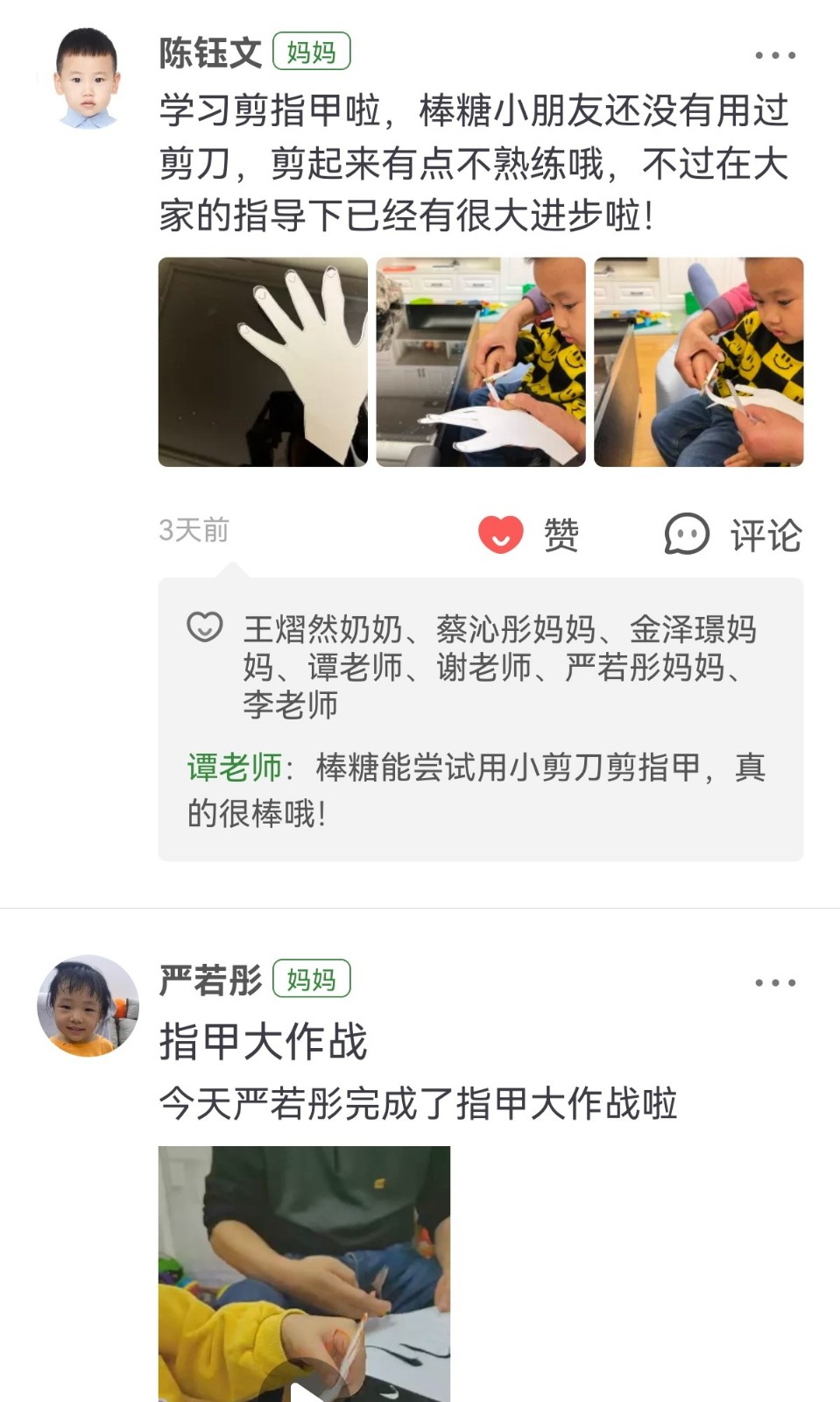Open third photo in 陈钰文's post
The width and height of the screenshot is (840, 1402).
(x=698, y=362)
